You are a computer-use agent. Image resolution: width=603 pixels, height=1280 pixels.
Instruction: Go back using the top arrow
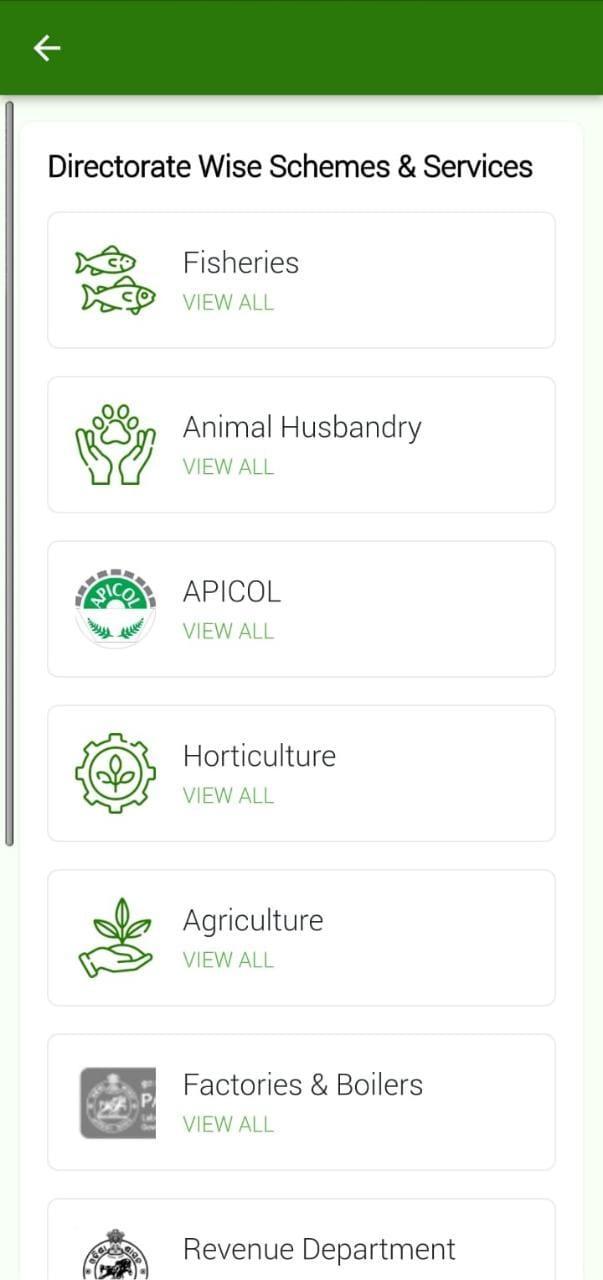47,48
